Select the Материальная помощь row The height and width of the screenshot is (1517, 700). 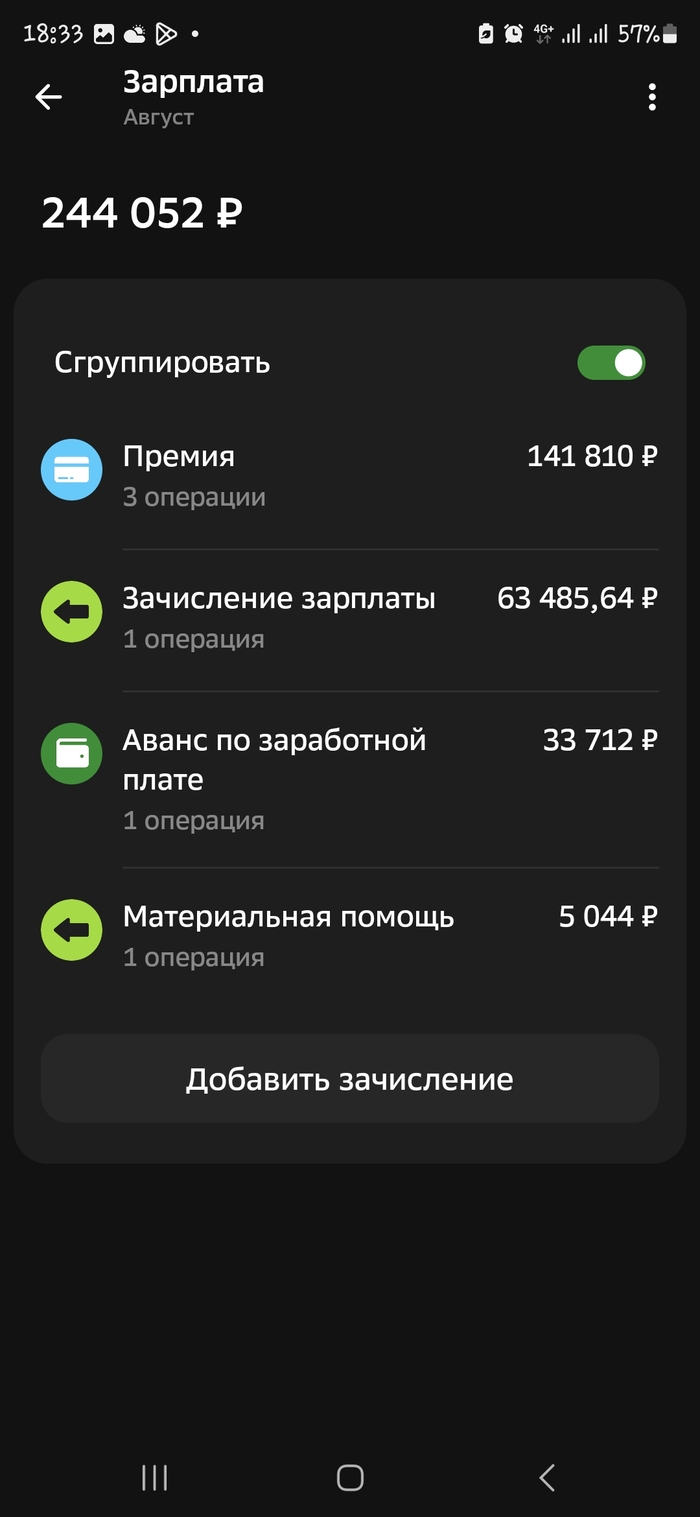pyautogui.click(x=350, y=936)
